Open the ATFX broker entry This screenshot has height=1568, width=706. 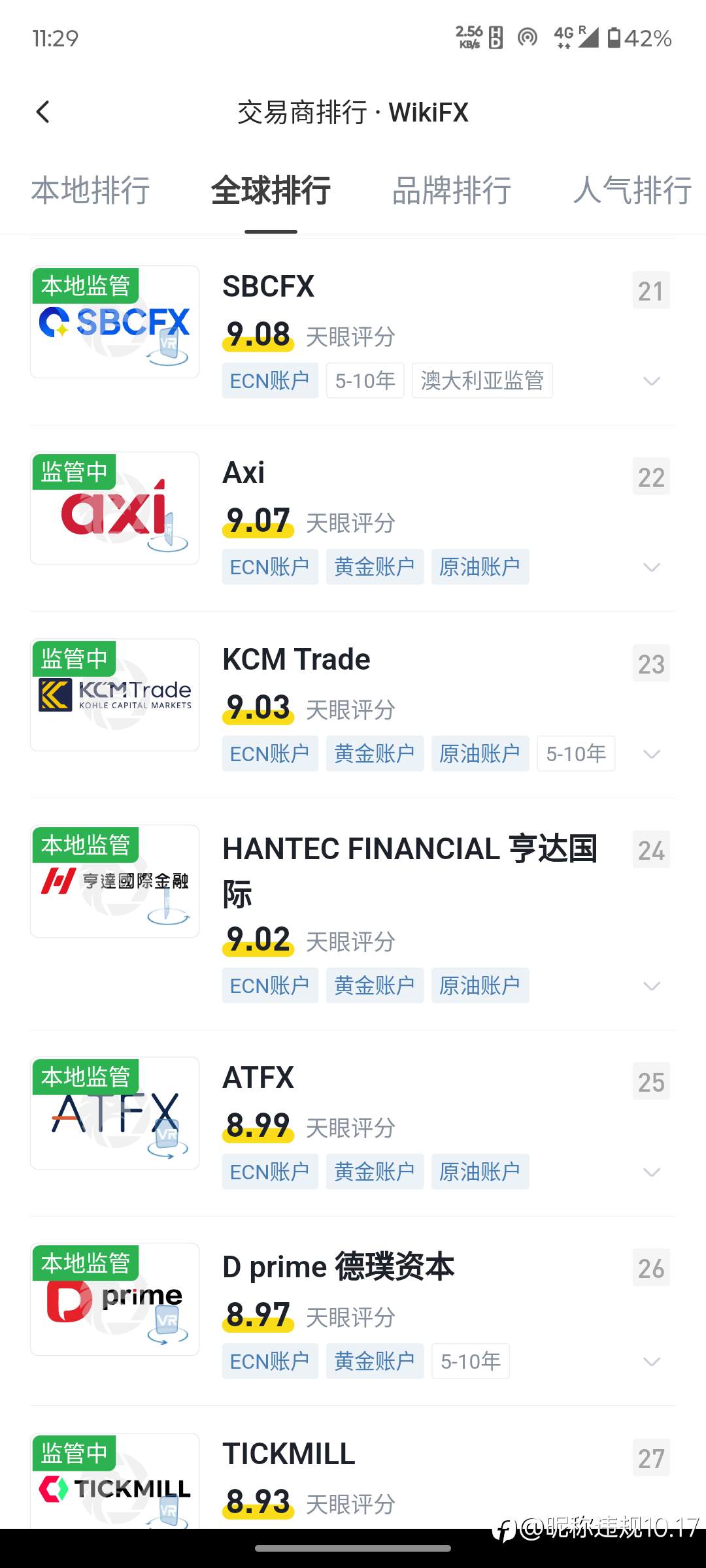tap(353, 1123)
